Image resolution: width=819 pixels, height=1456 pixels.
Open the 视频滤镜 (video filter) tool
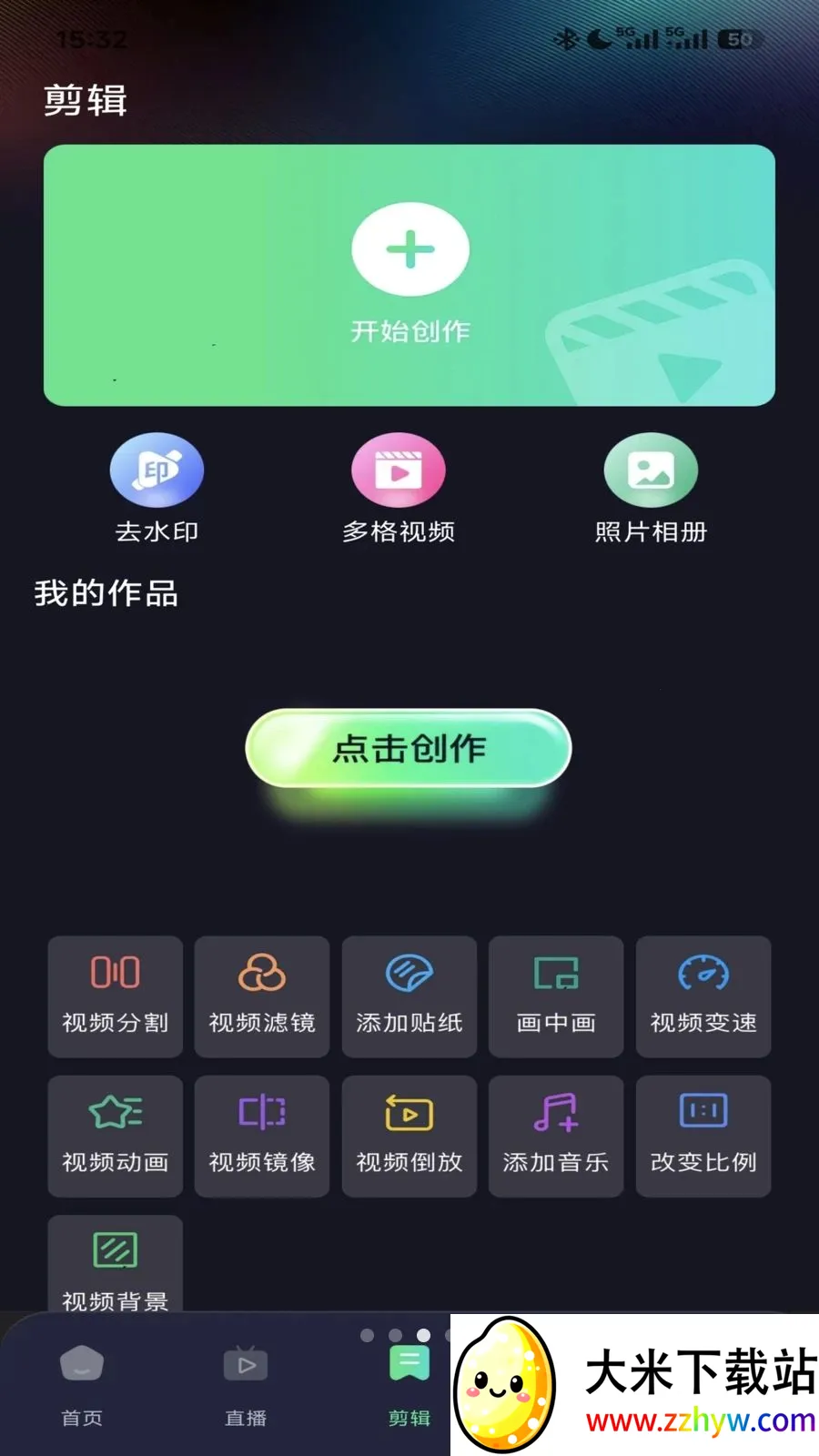point(262,997)
